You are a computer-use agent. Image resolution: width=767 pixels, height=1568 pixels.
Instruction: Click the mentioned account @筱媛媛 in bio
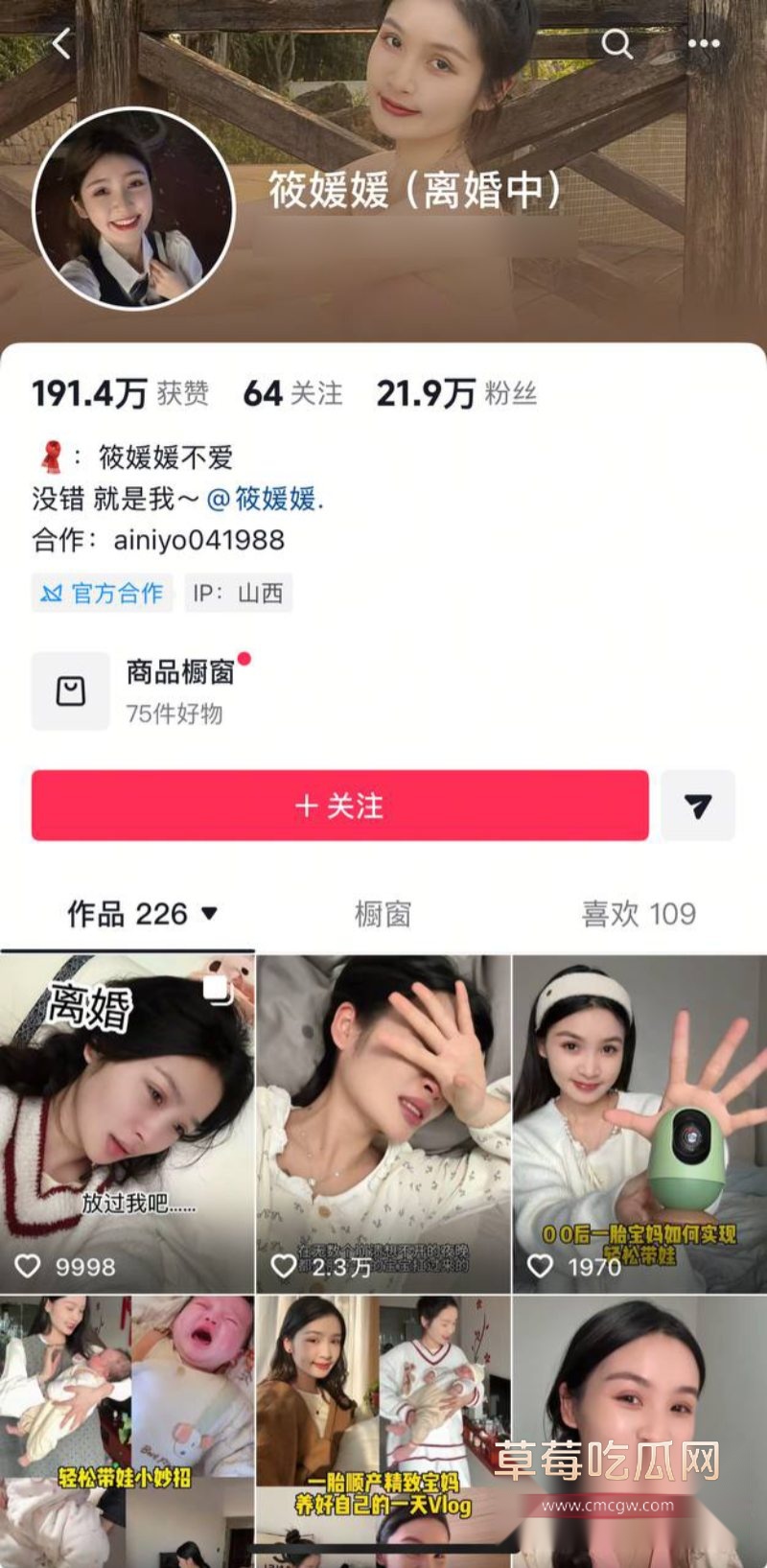click(x=271, y=500)
